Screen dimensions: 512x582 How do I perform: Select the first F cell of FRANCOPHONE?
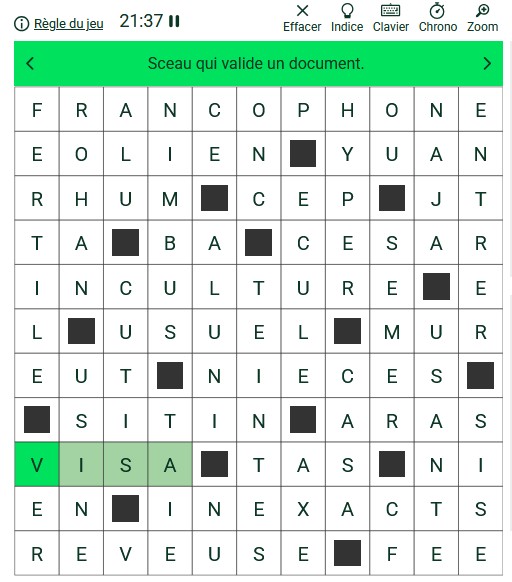pyautogui.click(x=37, y=109)
